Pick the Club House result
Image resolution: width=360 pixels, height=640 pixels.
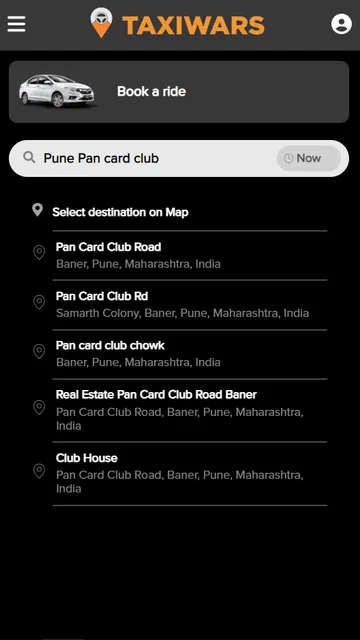point(180,473)
